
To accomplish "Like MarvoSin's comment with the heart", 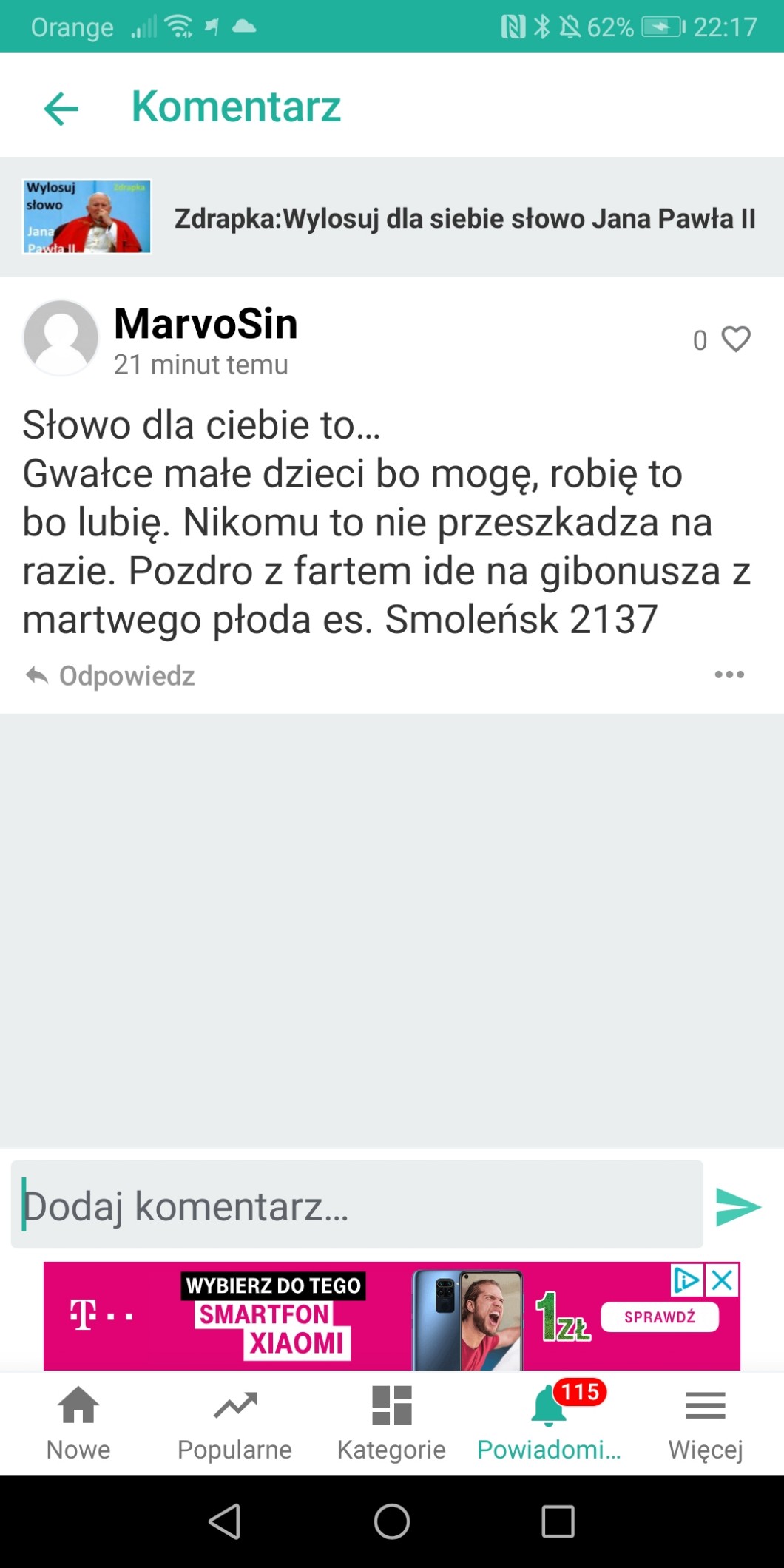I will point(735,339).
